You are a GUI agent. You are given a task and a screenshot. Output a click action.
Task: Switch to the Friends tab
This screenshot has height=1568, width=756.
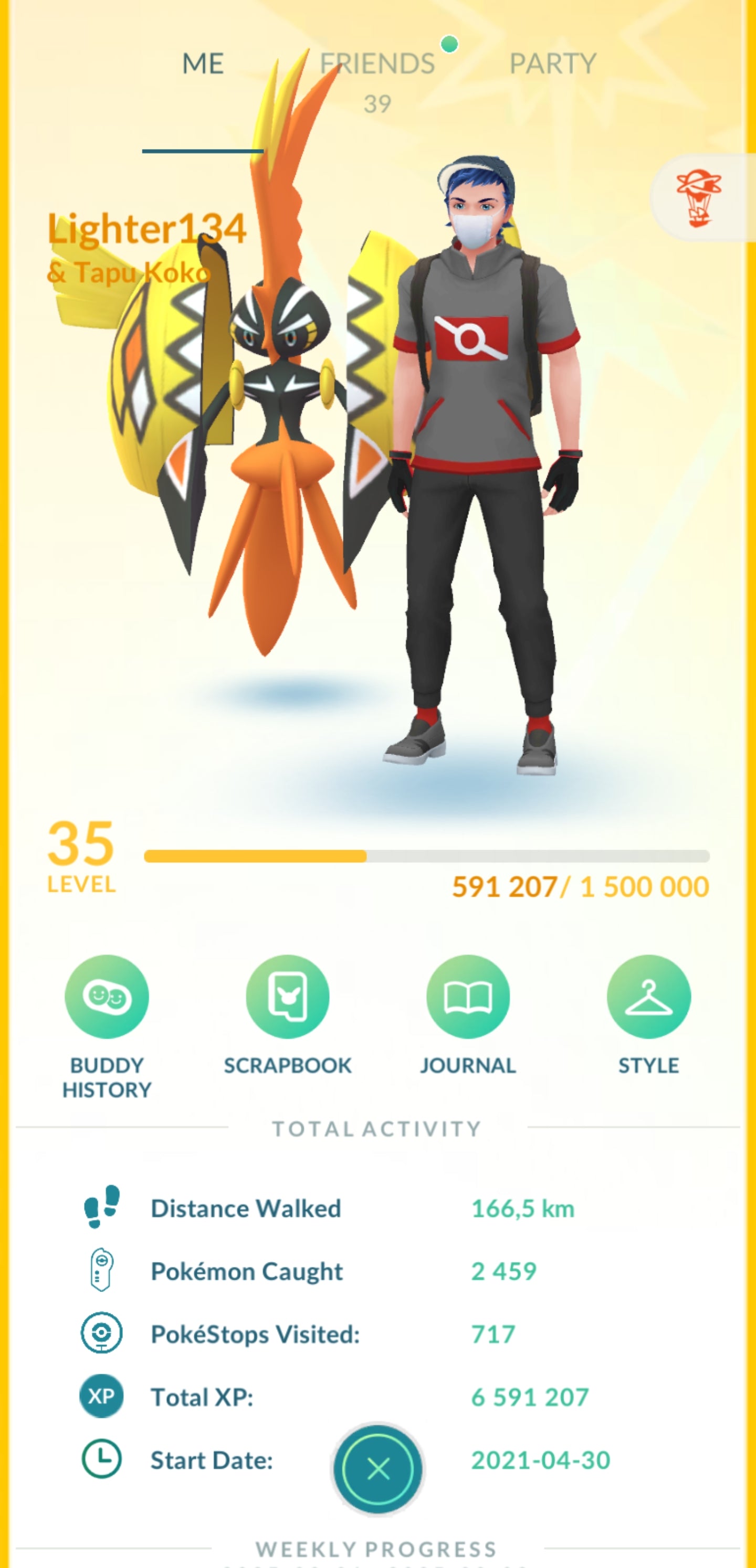(377, 64)
